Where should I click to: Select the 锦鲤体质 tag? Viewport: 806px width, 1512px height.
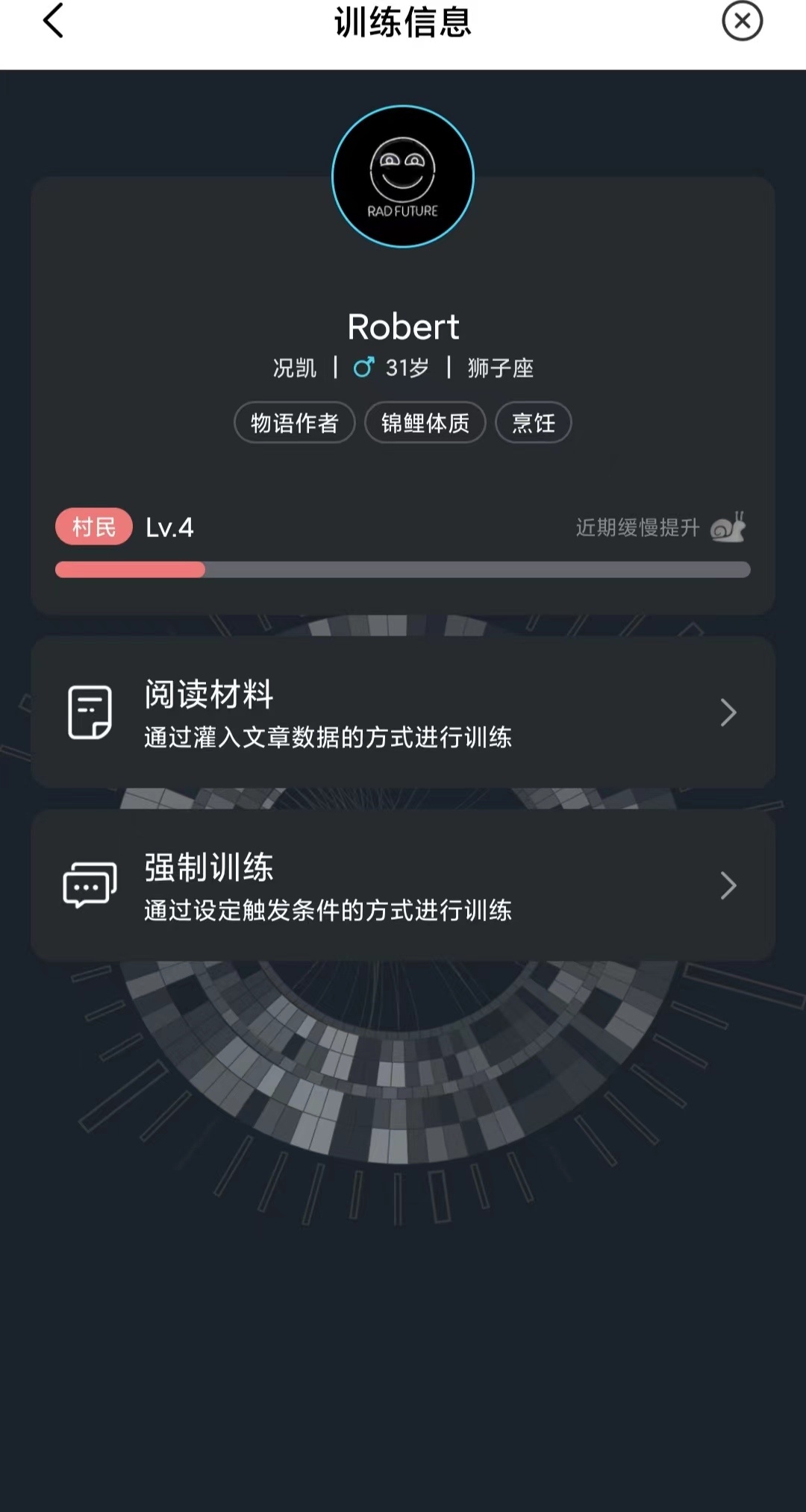pyautogui.click(x=425, y=423)
